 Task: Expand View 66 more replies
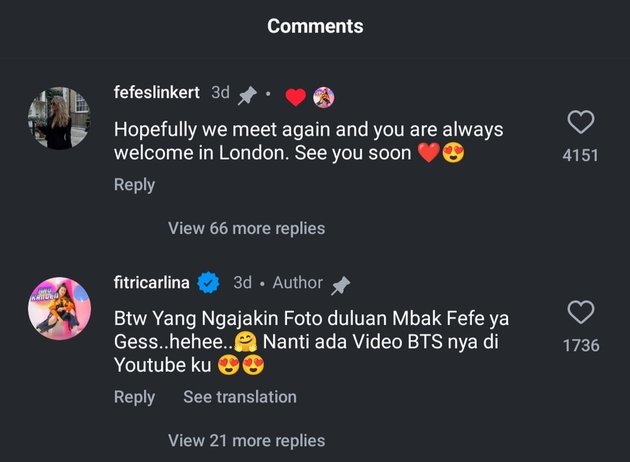(246, 228)
